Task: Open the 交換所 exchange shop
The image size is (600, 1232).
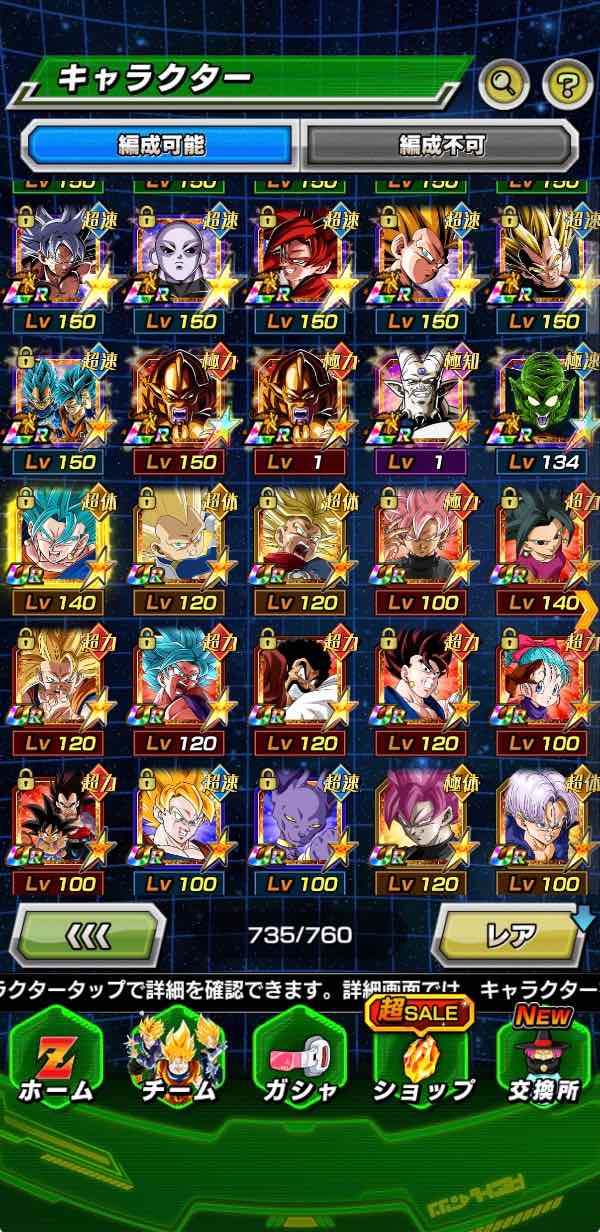Action: point(544,1060)
